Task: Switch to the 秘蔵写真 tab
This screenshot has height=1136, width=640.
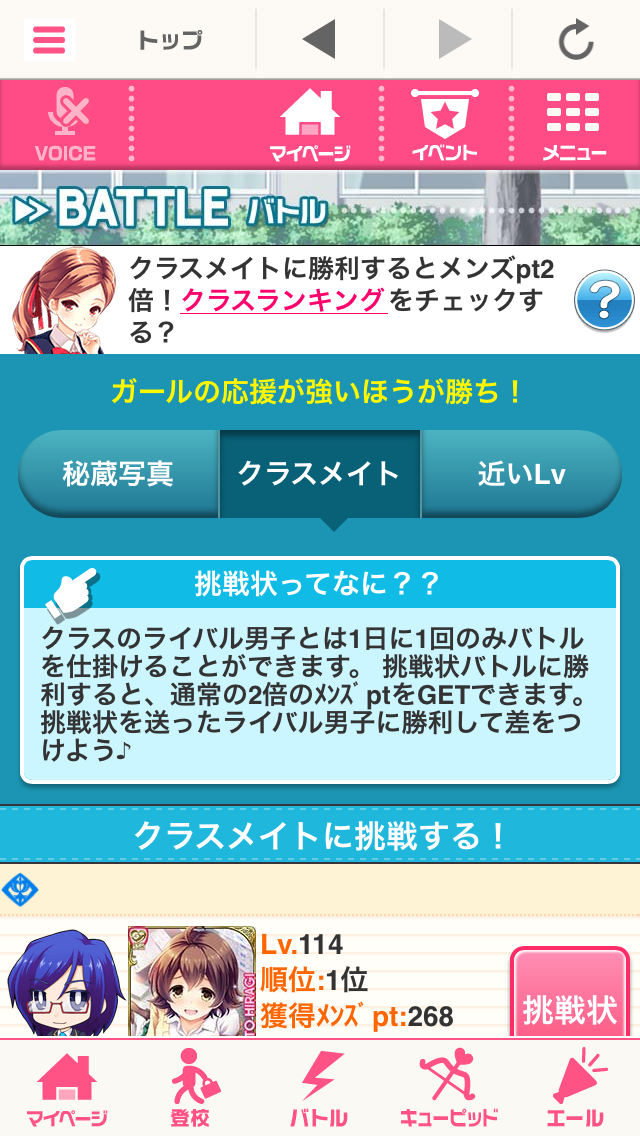Action: tap(118, 474)
